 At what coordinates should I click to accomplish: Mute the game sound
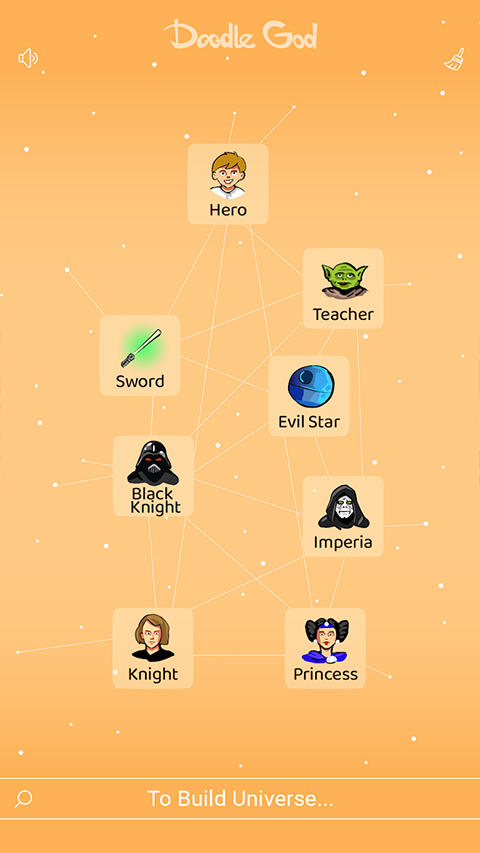pyautogui.click(x=28, y=58)
